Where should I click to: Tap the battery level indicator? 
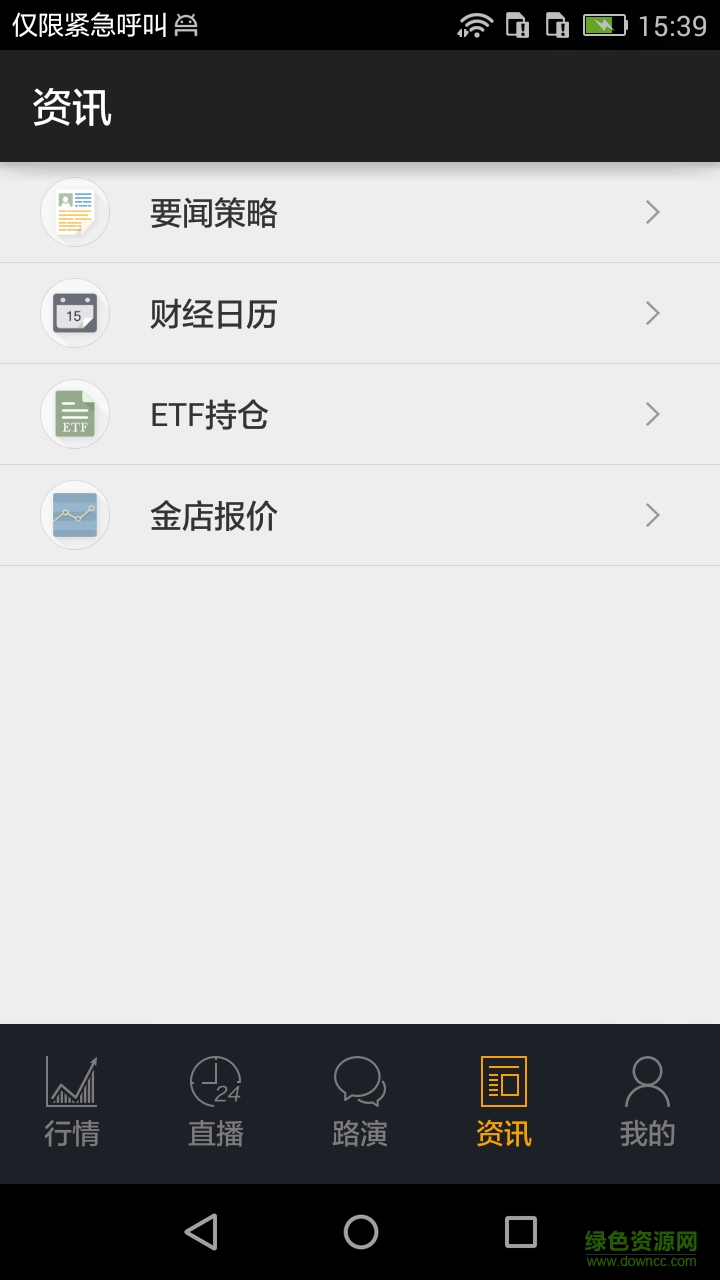tap(606, 24)
